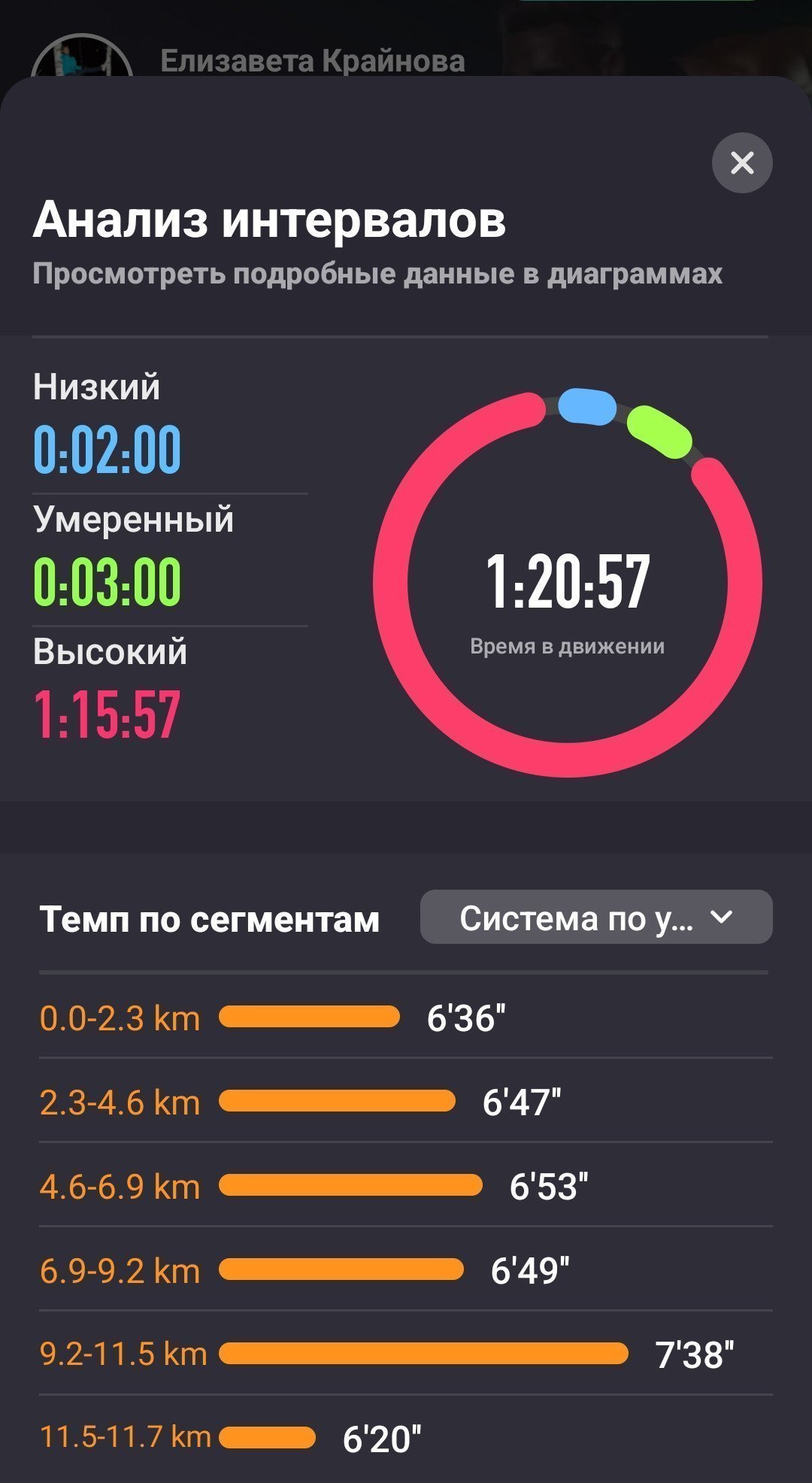Close the interval analysis sheet
The height and width of the screenshot is (1483, 812).
click(x=742, y=162)
